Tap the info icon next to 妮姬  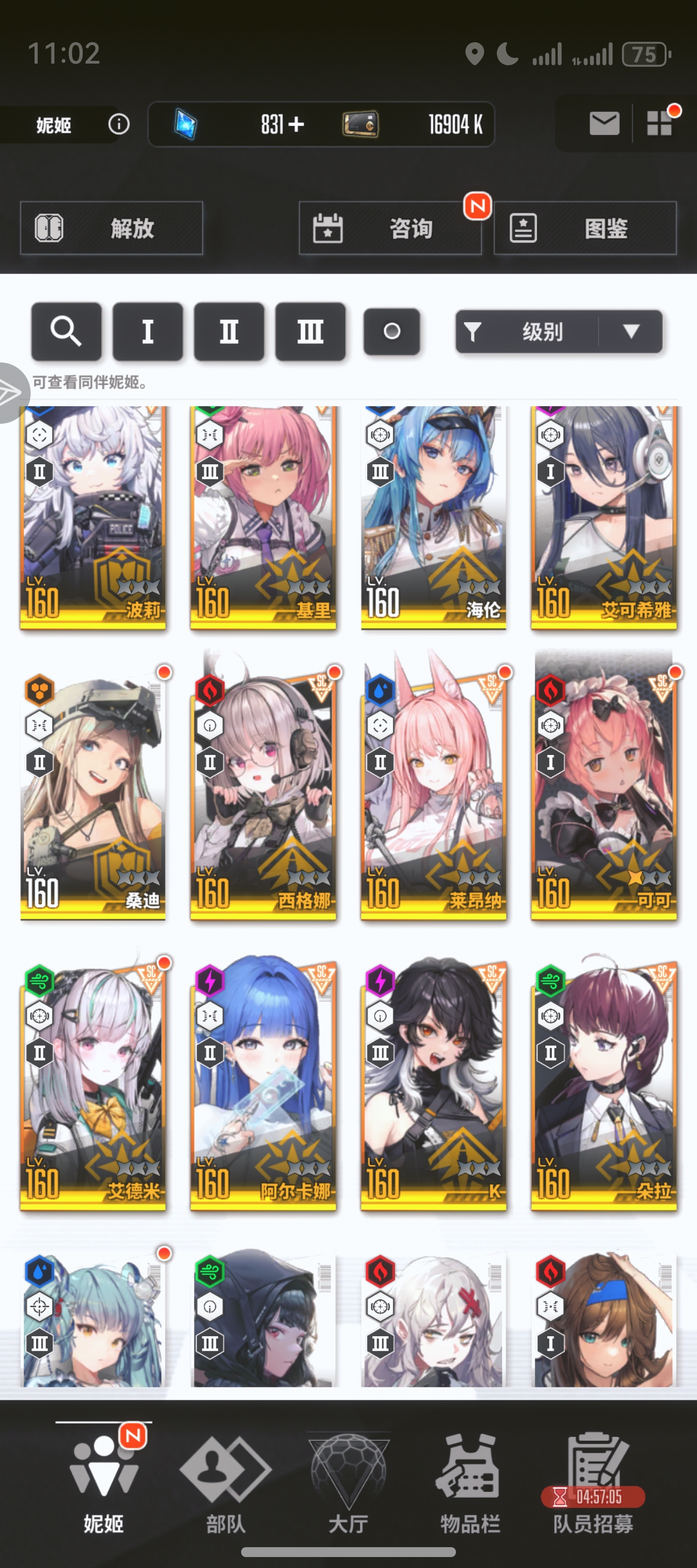pos(118,124)
